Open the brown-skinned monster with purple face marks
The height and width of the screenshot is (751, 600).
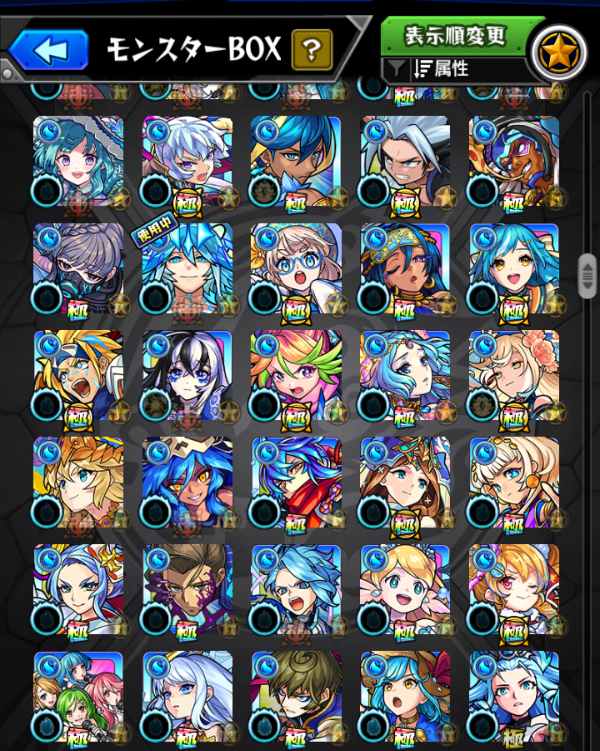[x=187, y=588]
